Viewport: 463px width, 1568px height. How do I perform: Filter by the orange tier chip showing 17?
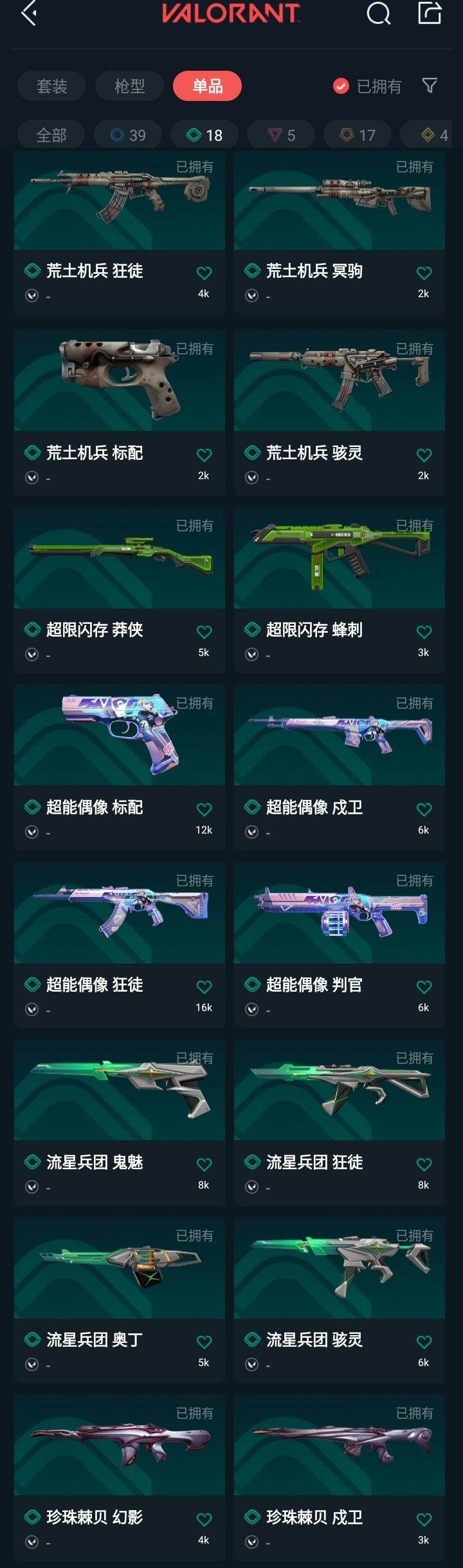click(x=358, y=135)
